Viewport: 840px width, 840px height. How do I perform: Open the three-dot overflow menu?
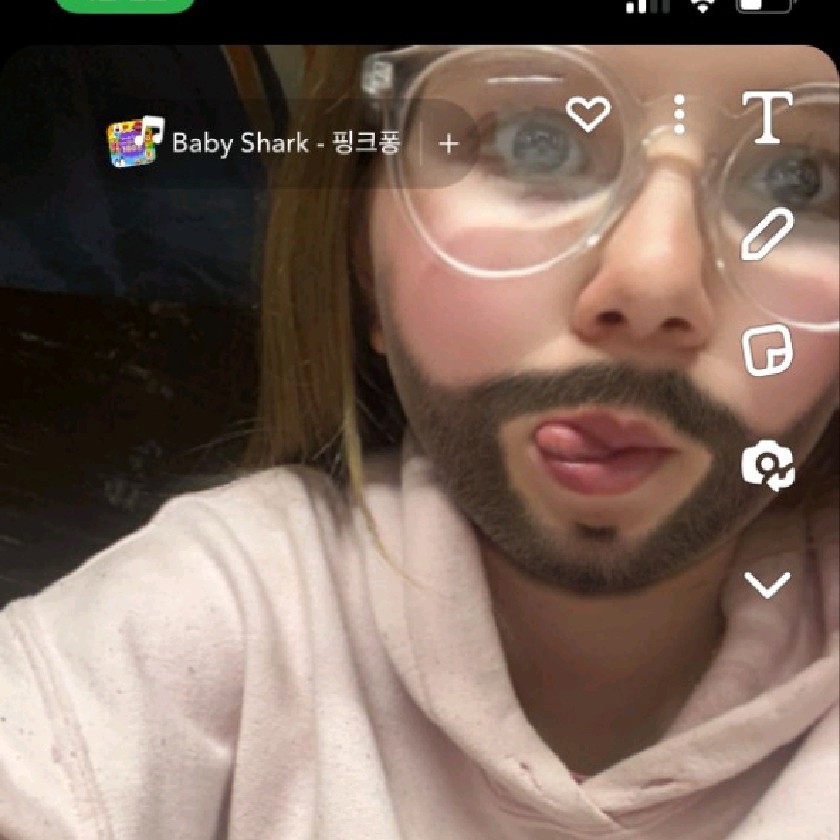pyautogui.click(x=680, y=115)
